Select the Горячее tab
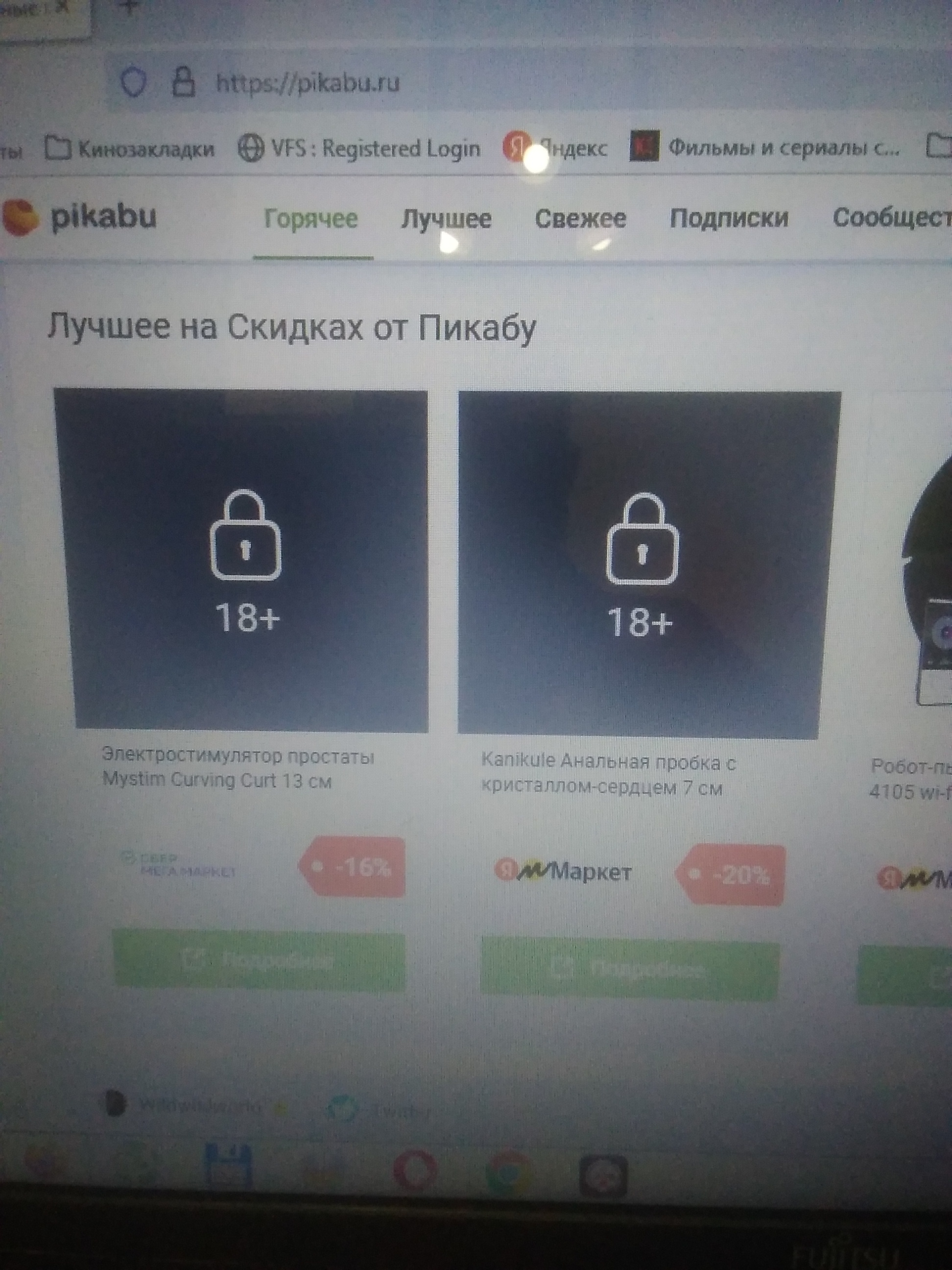The height and width of the screenshot is (1270, 952). [x=311, y=220]
